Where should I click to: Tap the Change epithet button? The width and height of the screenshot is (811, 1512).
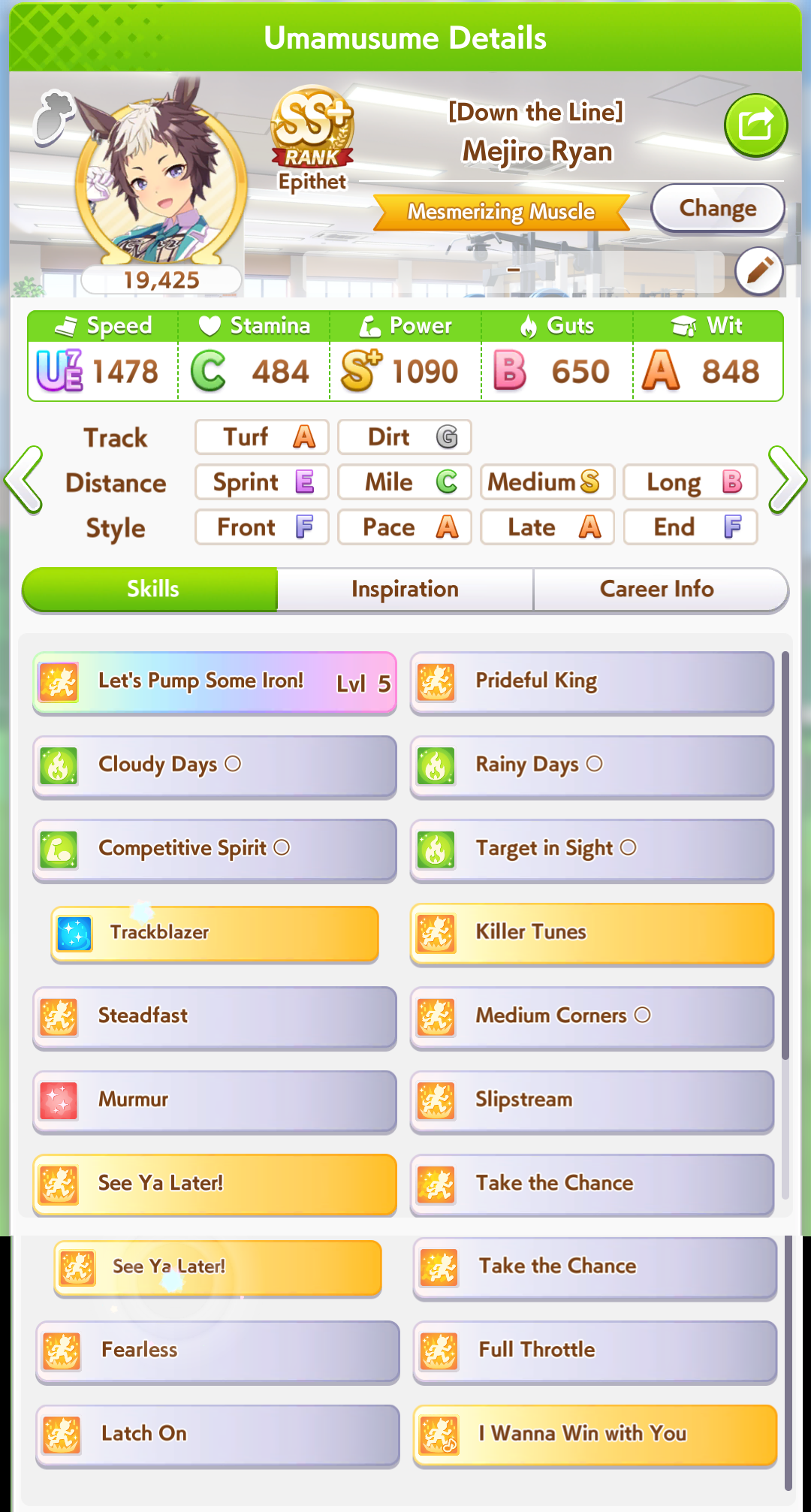point(717,208)
